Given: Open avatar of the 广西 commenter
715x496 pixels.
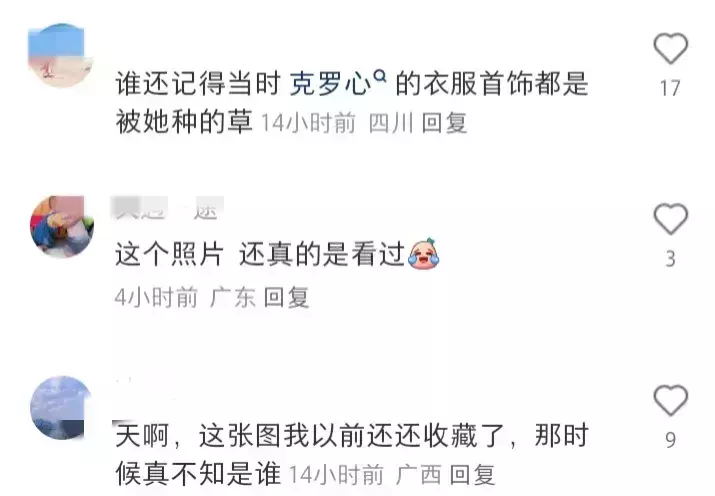Looking at the screenshot, I should pyautogui.click(x=62, y=407).
